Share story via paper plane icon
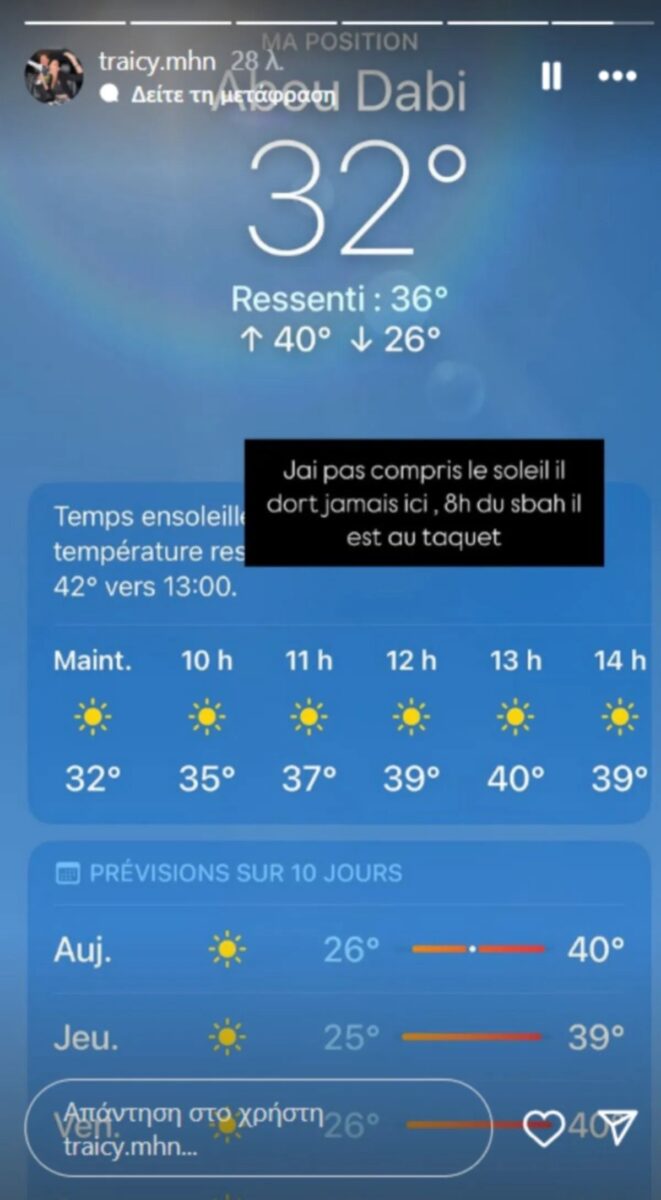This screenshot has width=661, height=1200. click(x=616, y=1127)
